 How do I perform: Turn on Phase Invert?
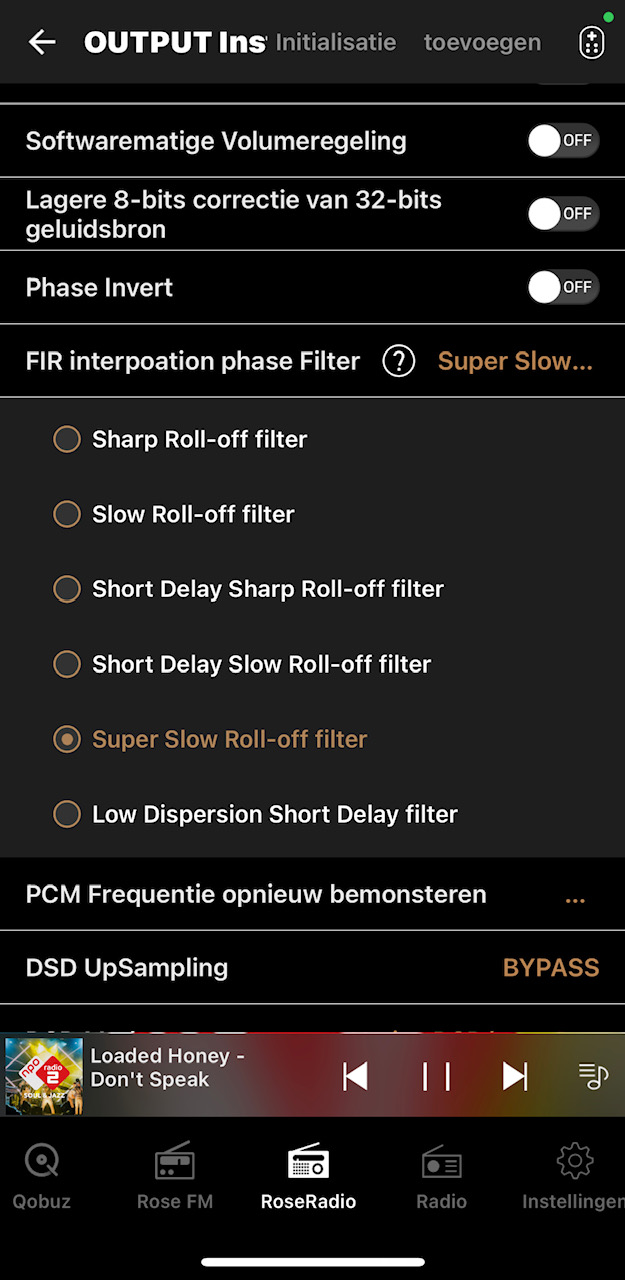click(563, 287)
